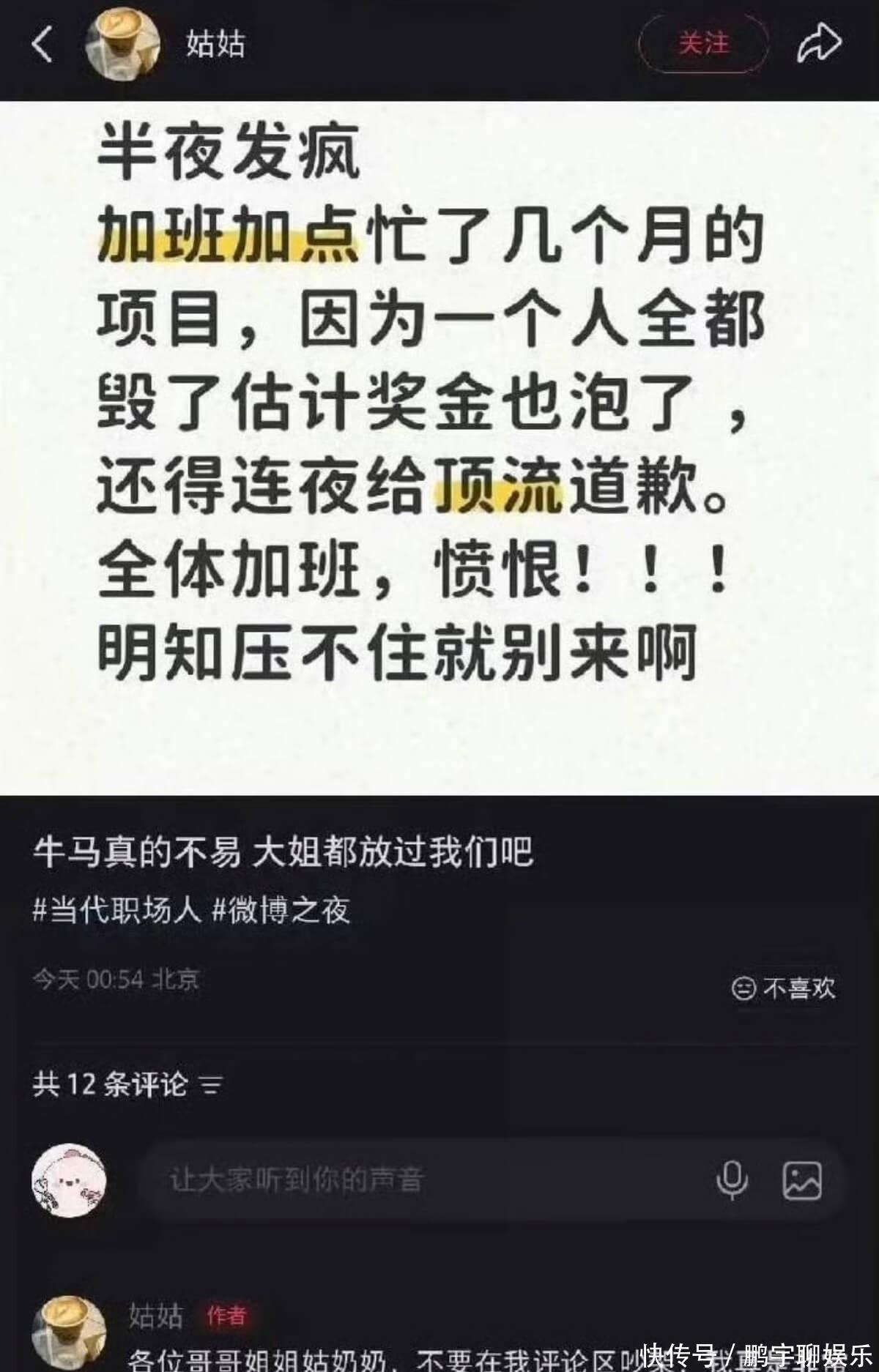Open the 半夜发疯 post image
The image size is (879, 1372).
[x=439, y=448]
